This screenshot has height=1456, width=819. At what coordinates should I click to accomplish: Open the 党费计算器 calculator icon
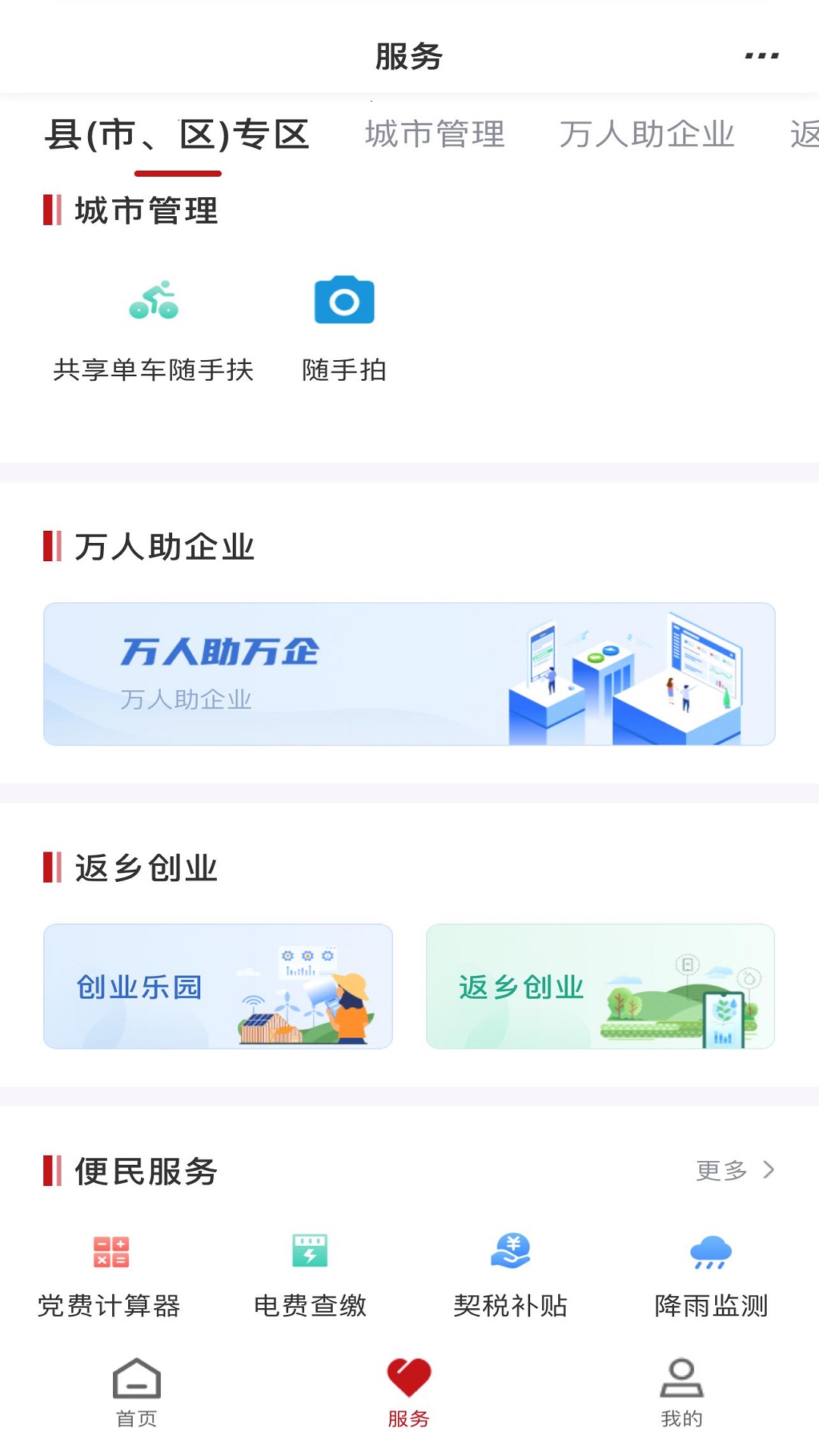(x=110, y=1251)
